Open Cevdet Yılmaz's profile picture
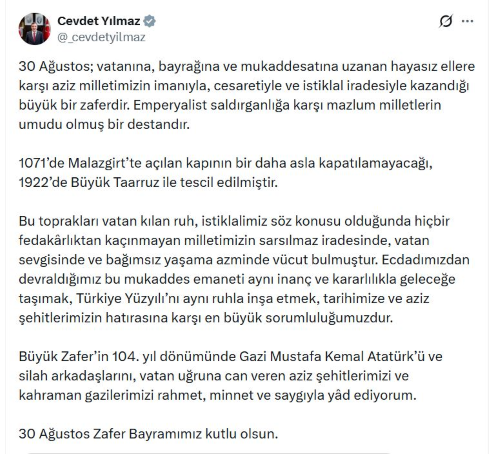This screenshot has width=500, height=454. tap(34, 29)
